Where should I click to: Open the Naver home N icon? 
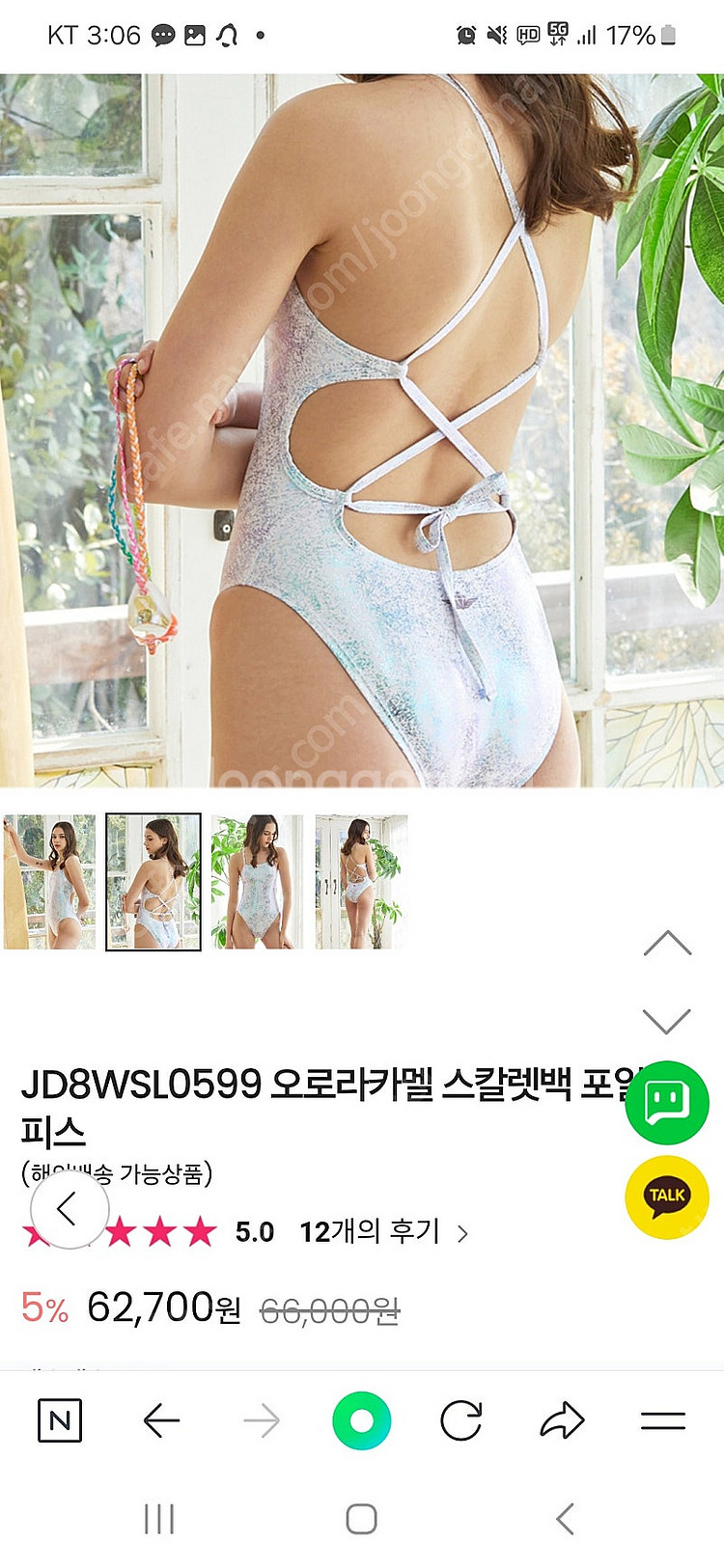coord(60,1420)
